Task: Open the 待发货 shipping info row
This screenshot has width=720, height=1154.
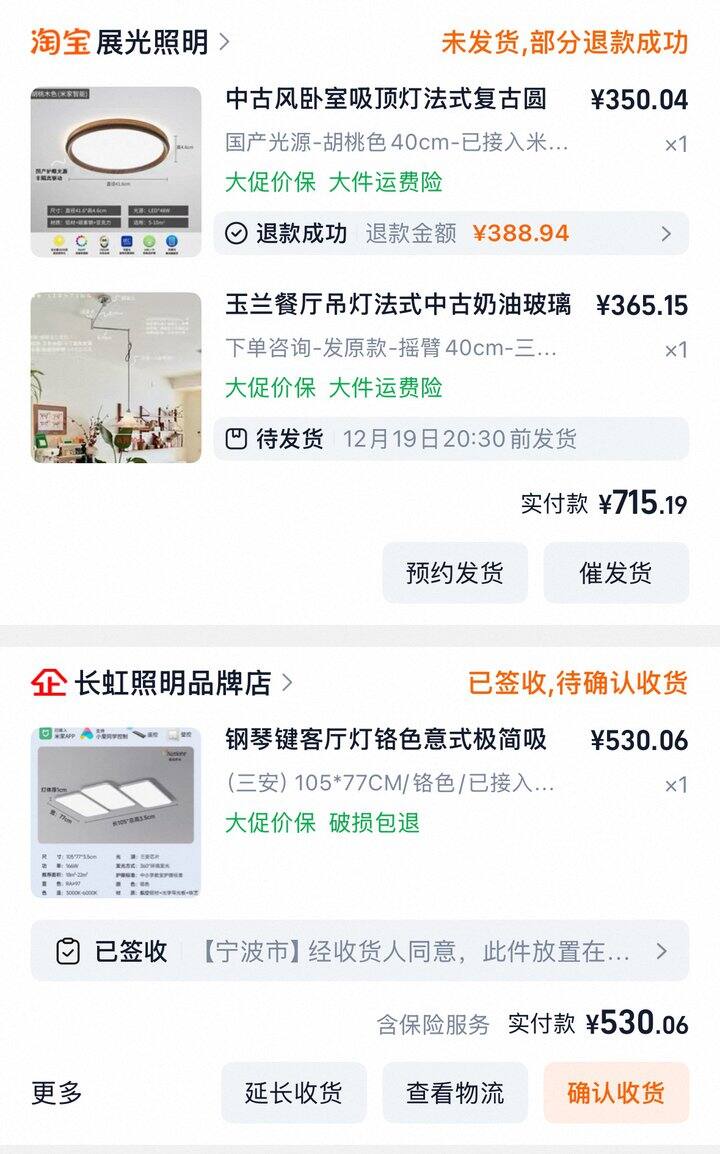Action: (x=450, y=439)
